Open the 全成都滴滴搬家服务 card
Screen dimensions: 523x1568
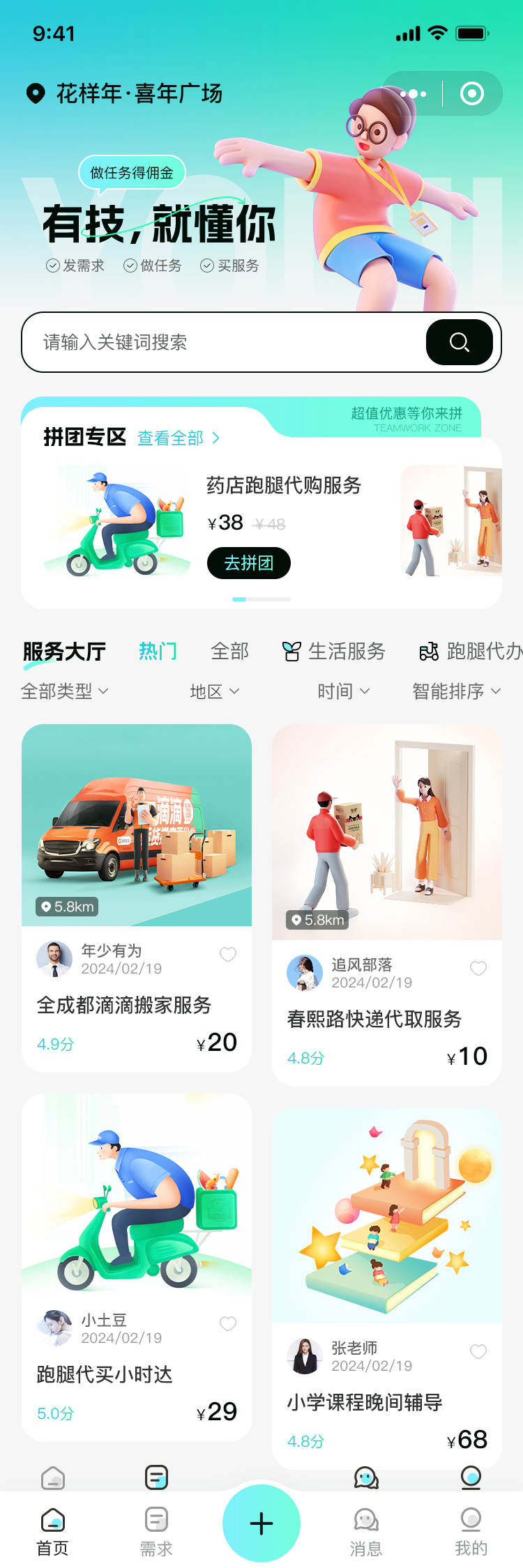(x=137, y=898)
